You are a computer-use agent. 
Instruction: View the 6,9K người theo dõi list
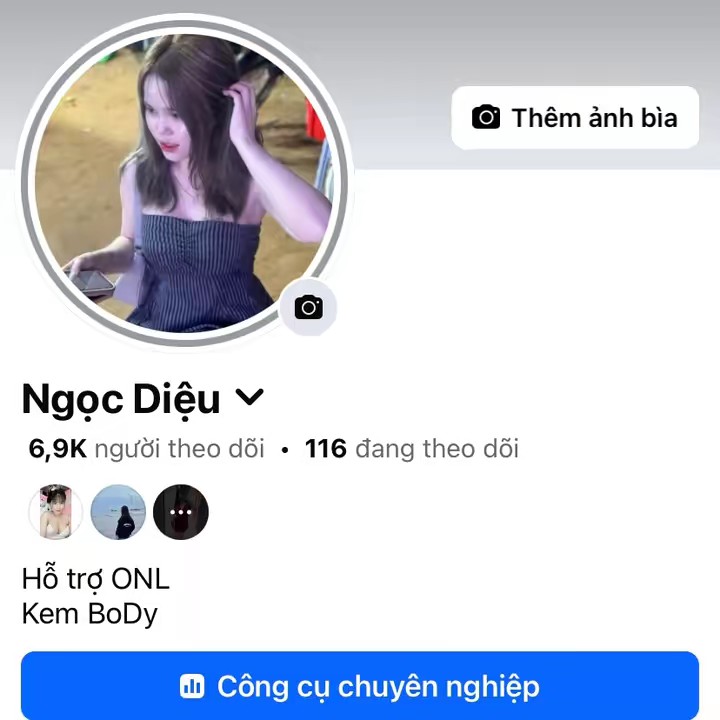click(x=146, y=449)
